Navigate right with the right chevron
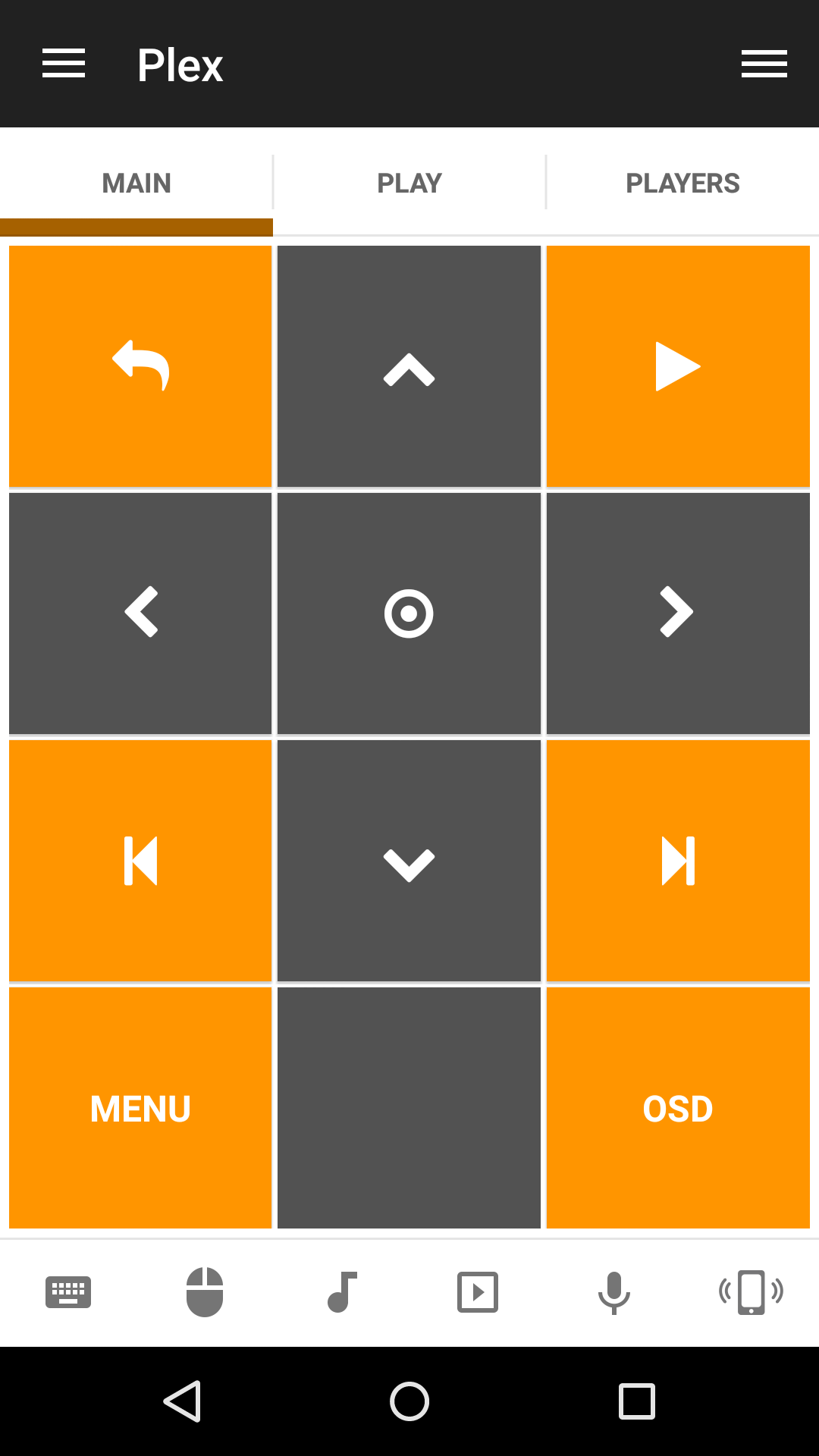Image resolution: width=819 pixels, height=1456 pixels. (x=678, y=613)
